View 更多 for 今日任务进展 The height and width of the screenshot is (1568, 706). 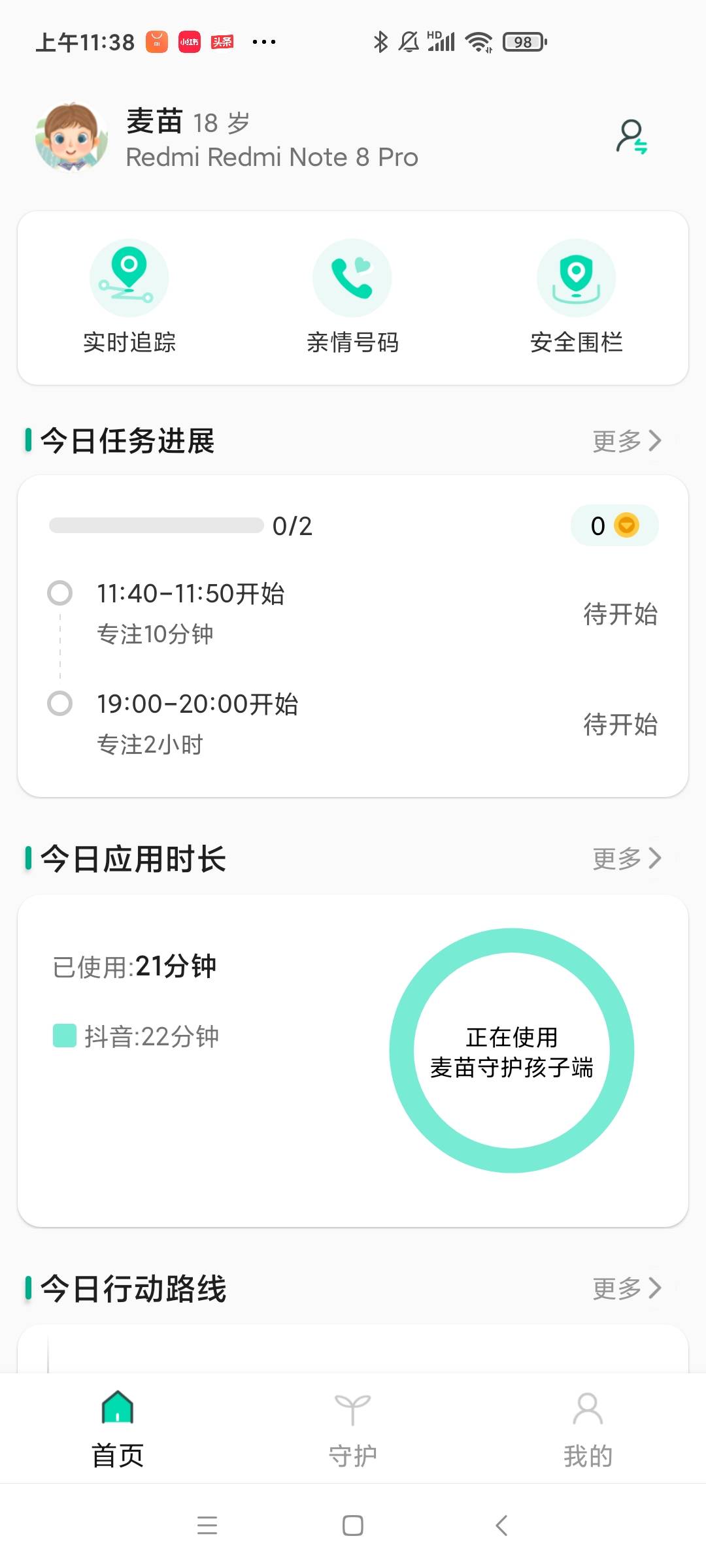(x=626, y=441)
